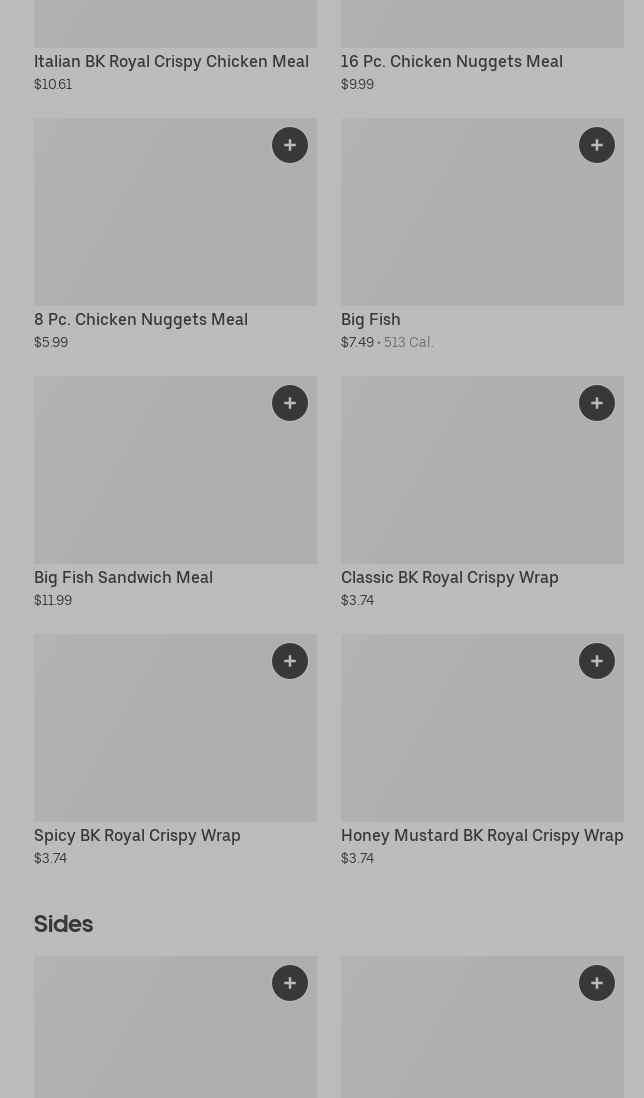
Task: Add Big Fish Sandwich Meal to cart
Action: pos(290,403)
